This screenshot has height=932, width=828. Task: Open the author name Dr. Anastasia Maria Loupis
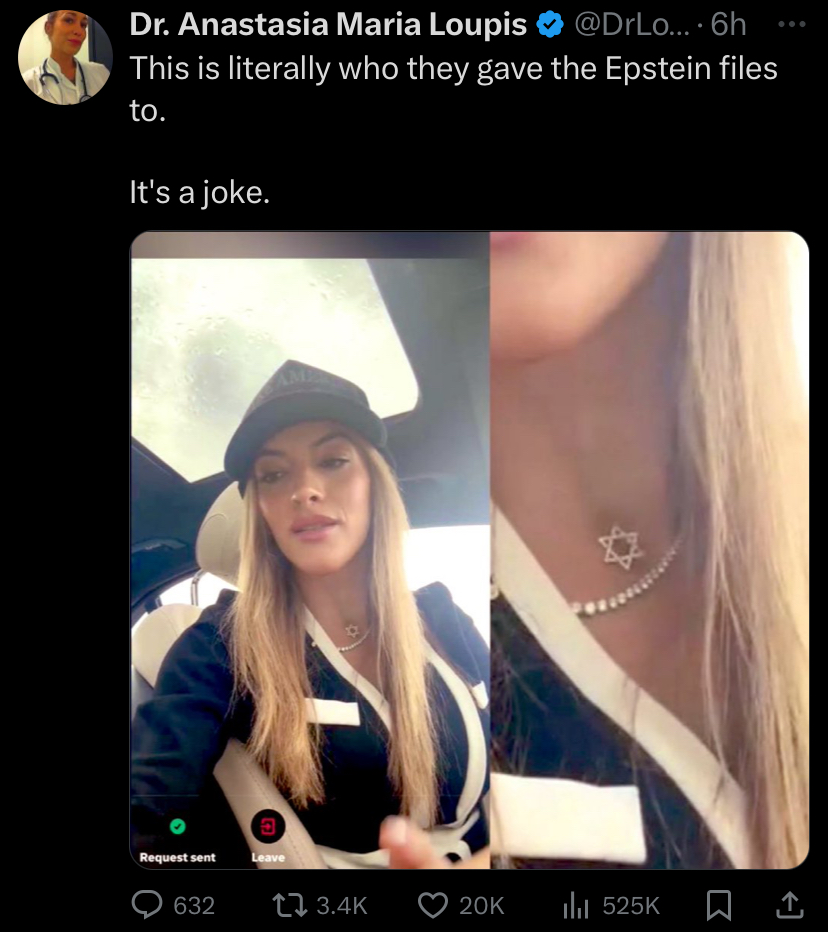pos(328,26)
